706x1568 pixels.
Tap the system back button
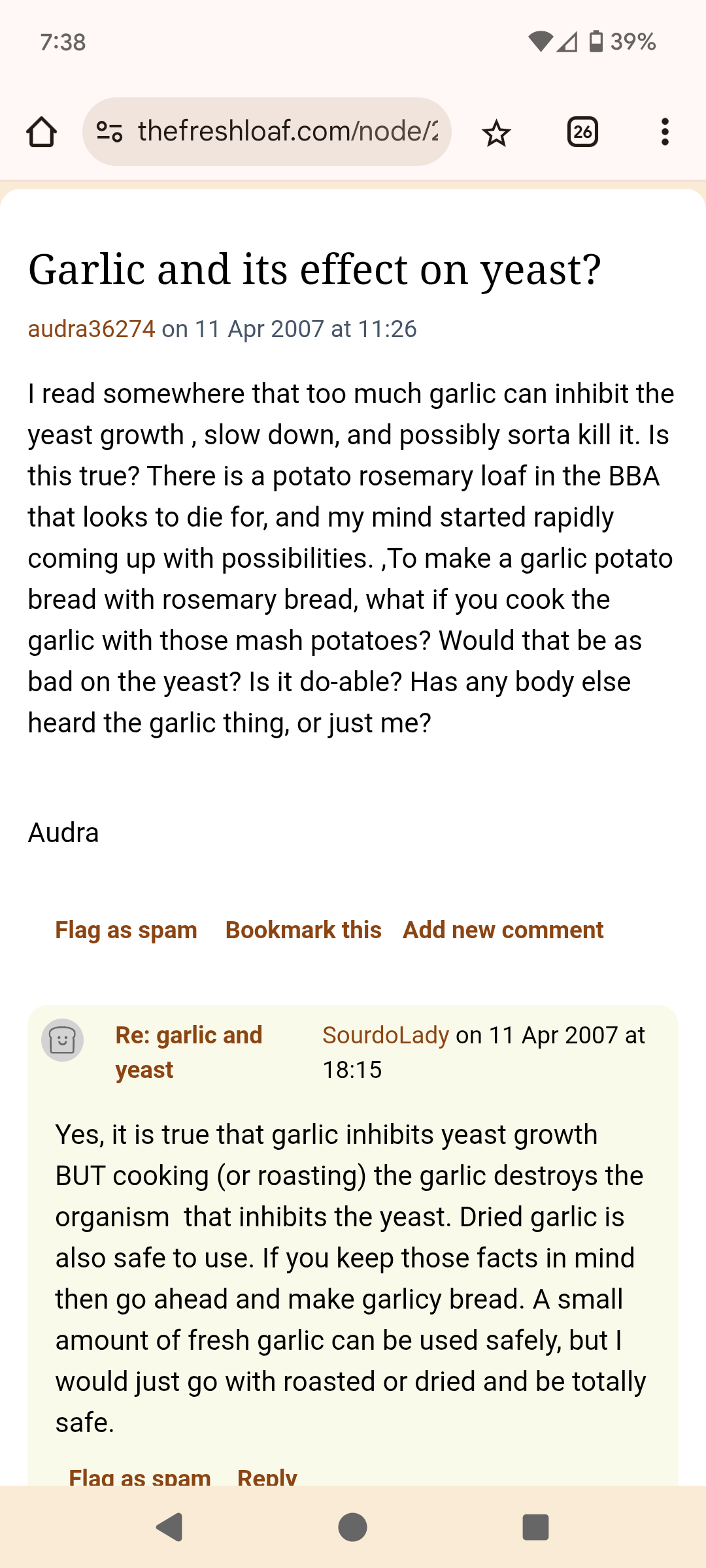tap(170, 1527)
